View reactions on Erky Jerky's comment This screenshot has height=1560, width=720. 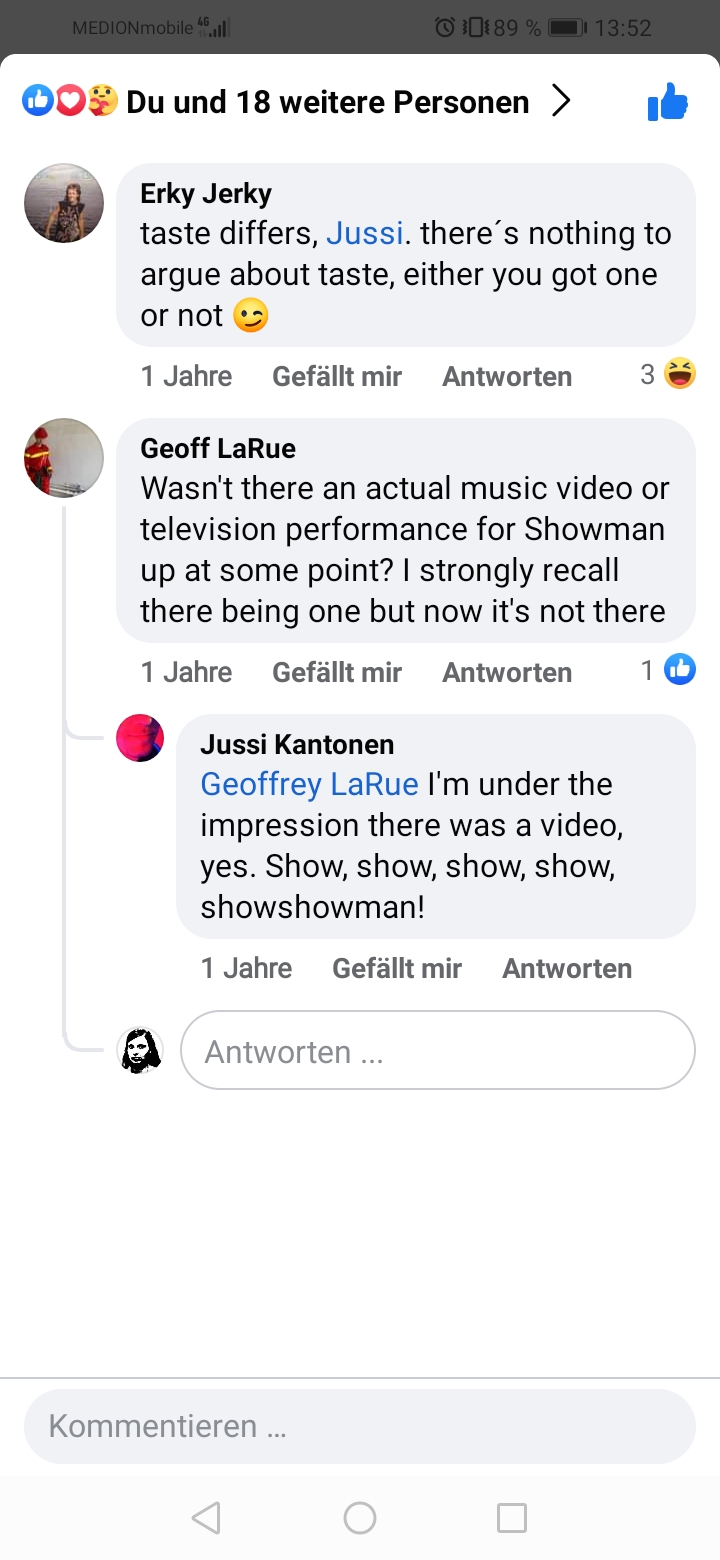coord(668,375)
